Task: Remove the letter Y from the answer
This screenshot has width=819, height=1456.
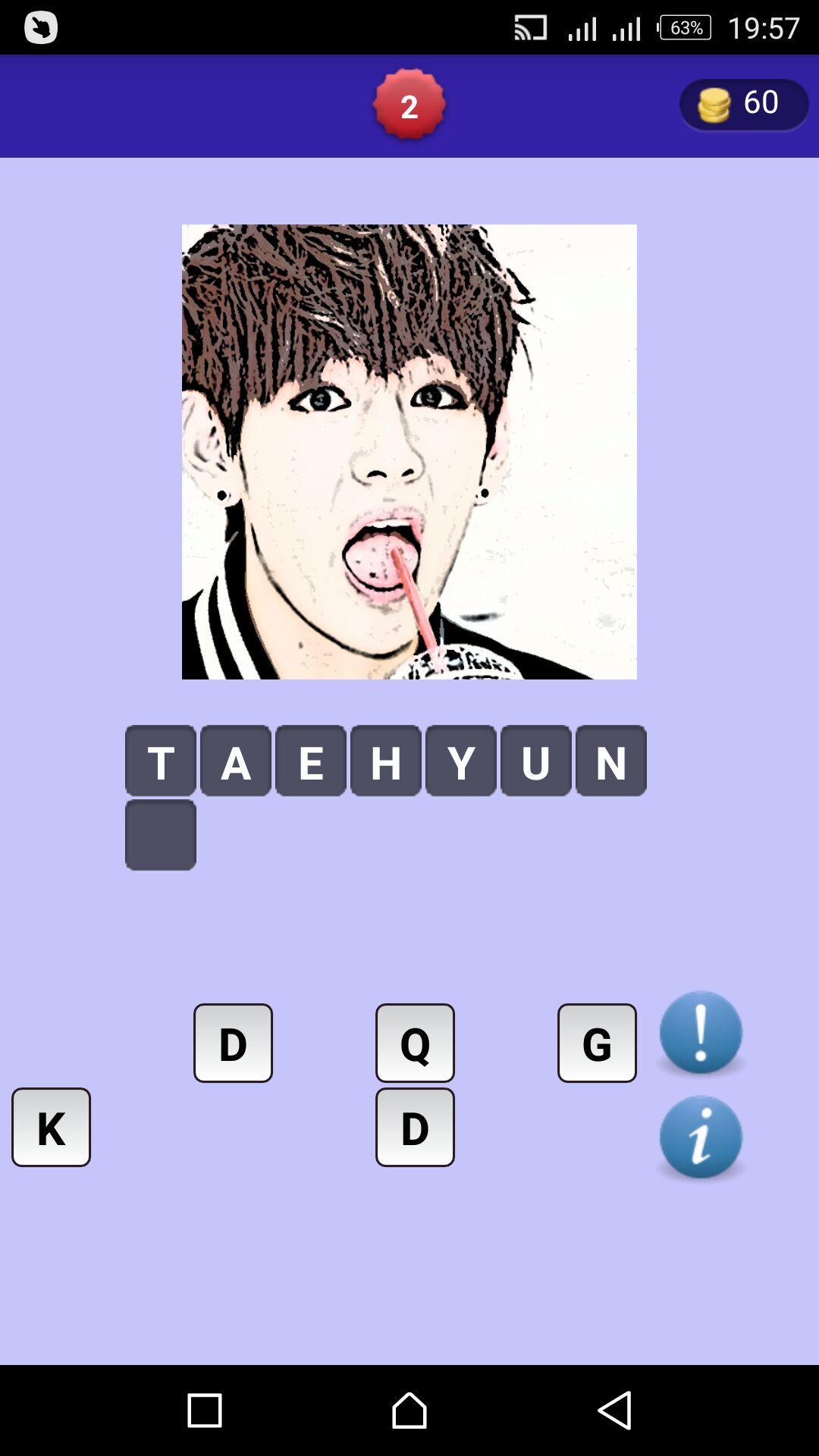Action: (x=460, y=761)
